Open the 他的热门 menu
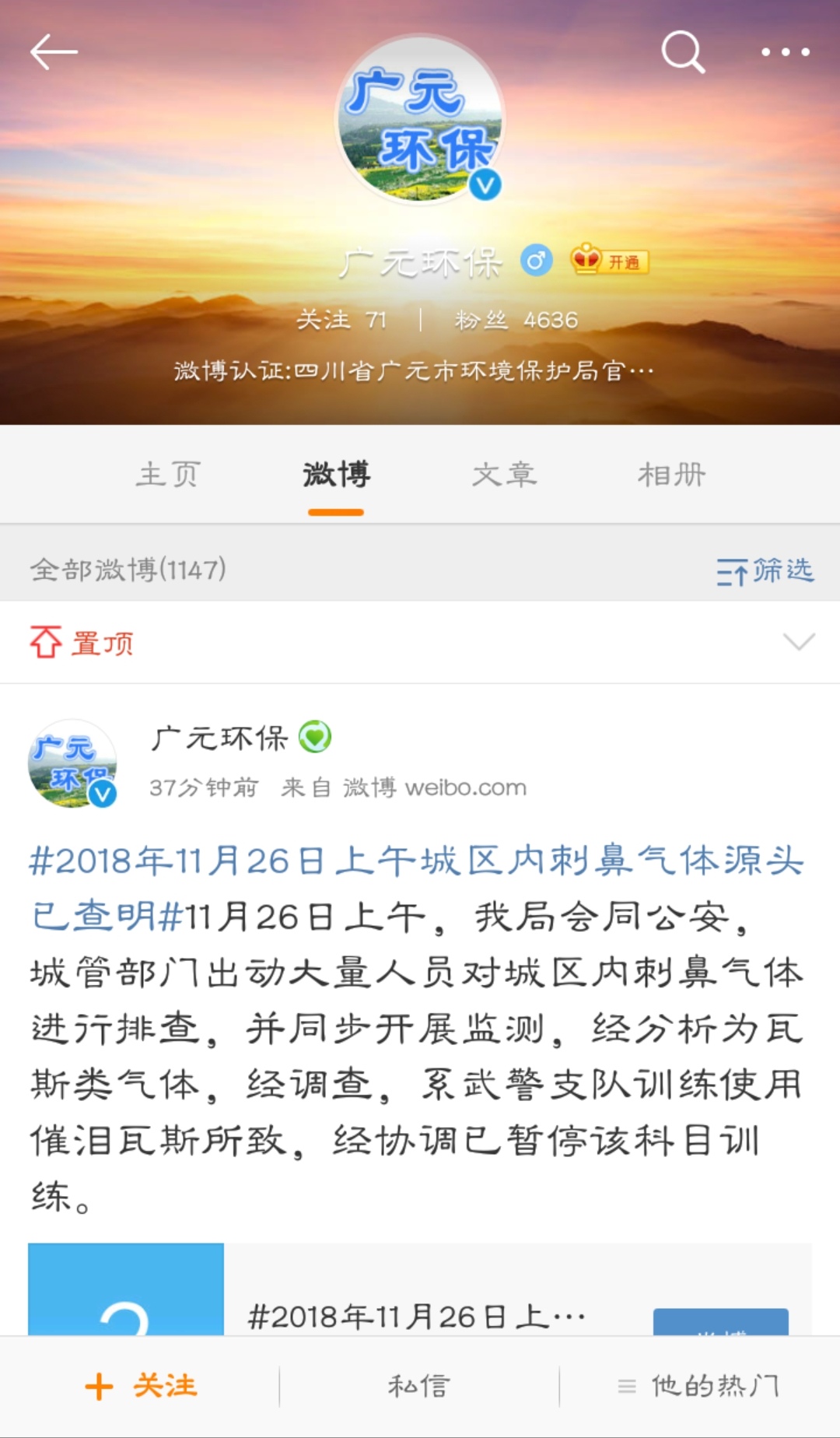 click(x=699, y=1387)
